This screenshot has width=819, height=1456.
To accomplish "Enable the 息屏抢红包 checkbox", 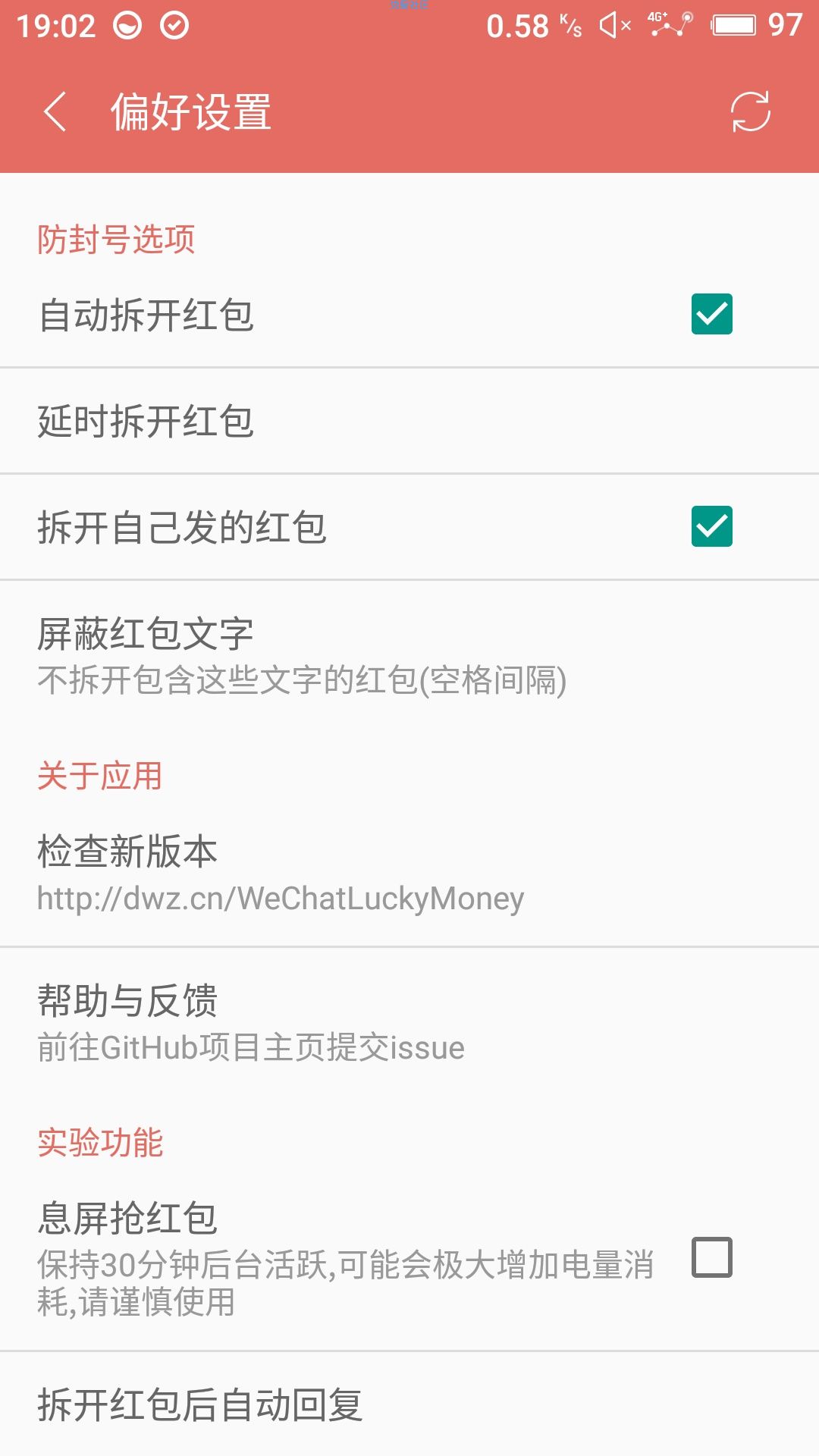I will pyautogui.click(x=711, y=1257).
